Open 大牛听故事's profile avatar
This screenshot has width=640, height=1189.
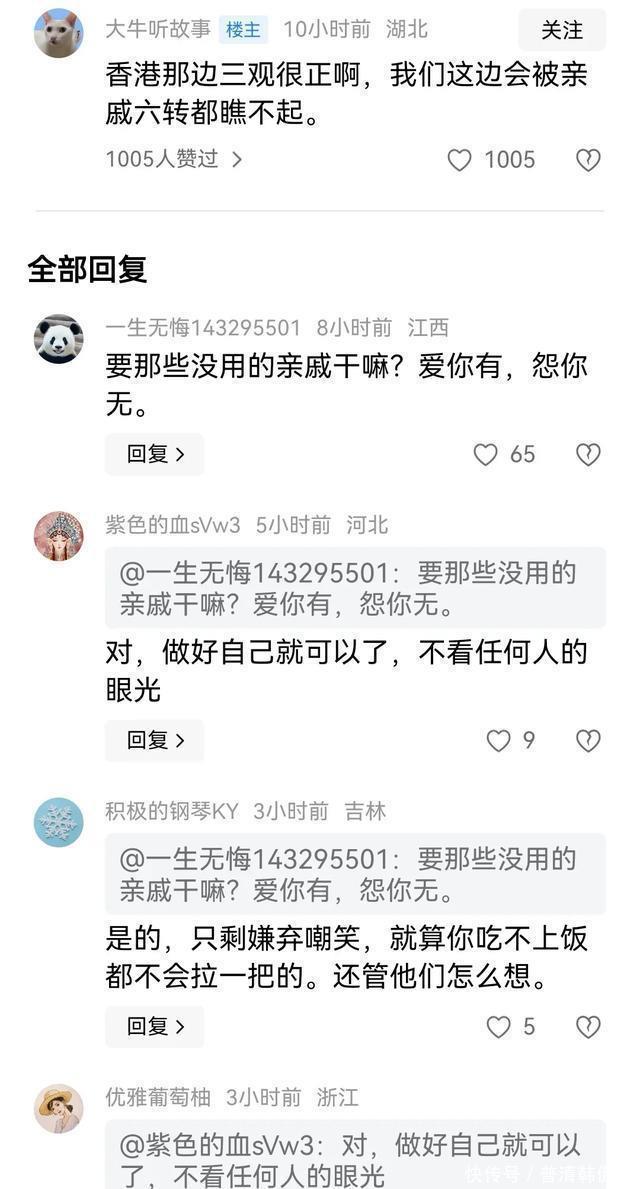pyautogui.click(x=58, y=33)
